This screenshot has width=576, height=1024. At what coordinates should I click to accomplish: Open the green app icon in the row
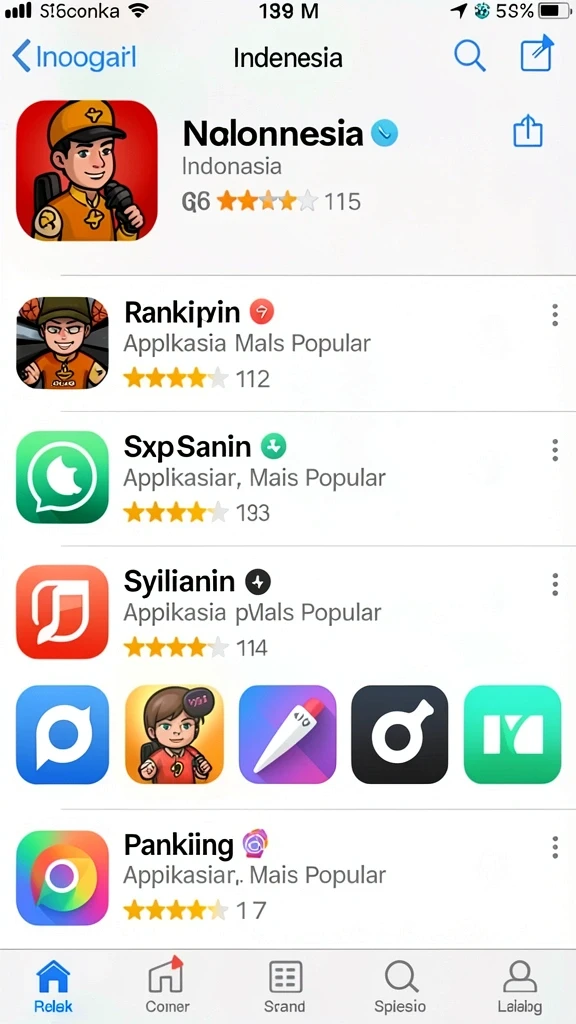click(513, 734)
